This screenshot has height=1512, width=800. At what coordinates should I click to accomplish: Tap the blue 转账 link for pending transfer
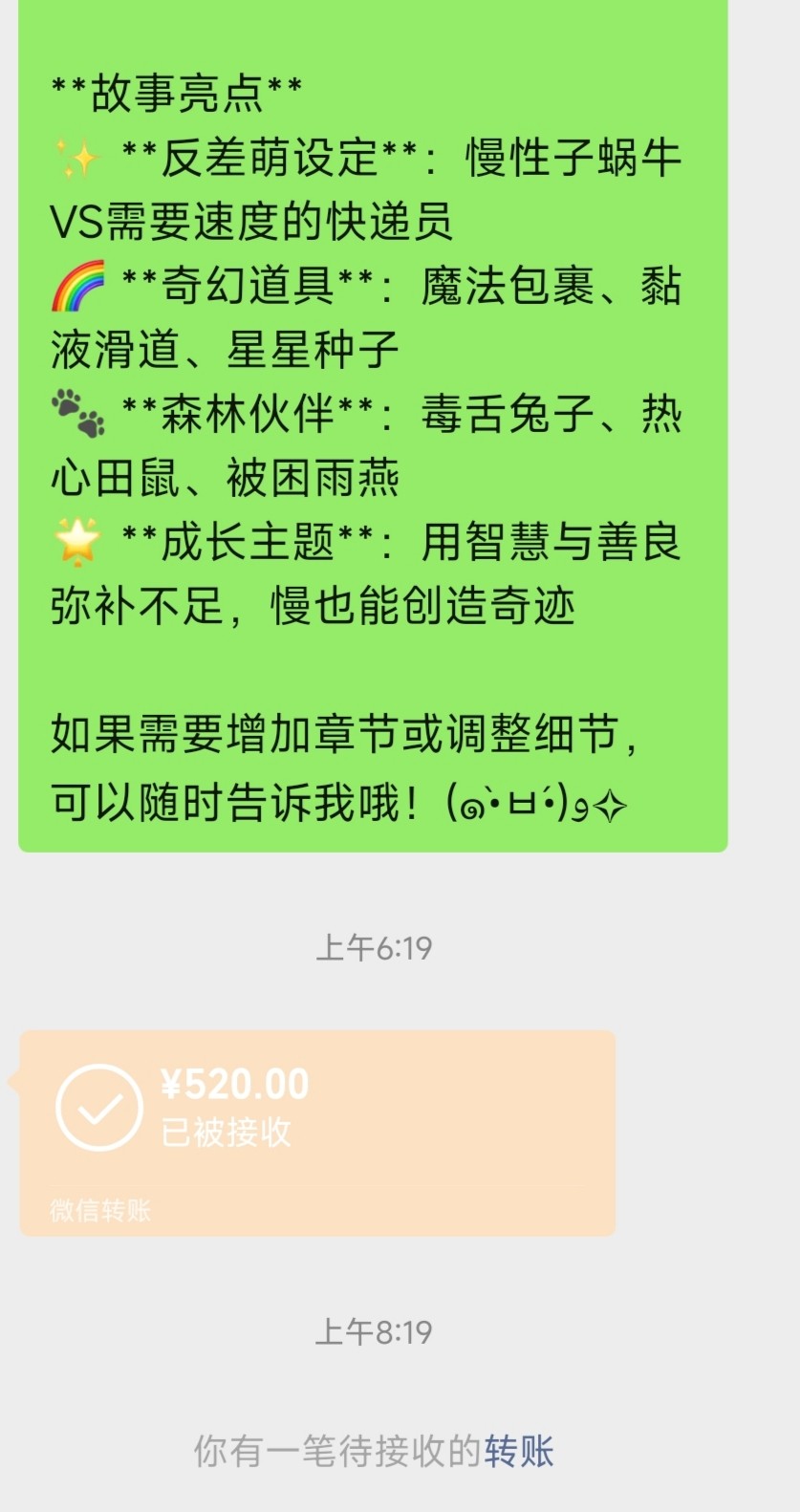point(519,1451)
